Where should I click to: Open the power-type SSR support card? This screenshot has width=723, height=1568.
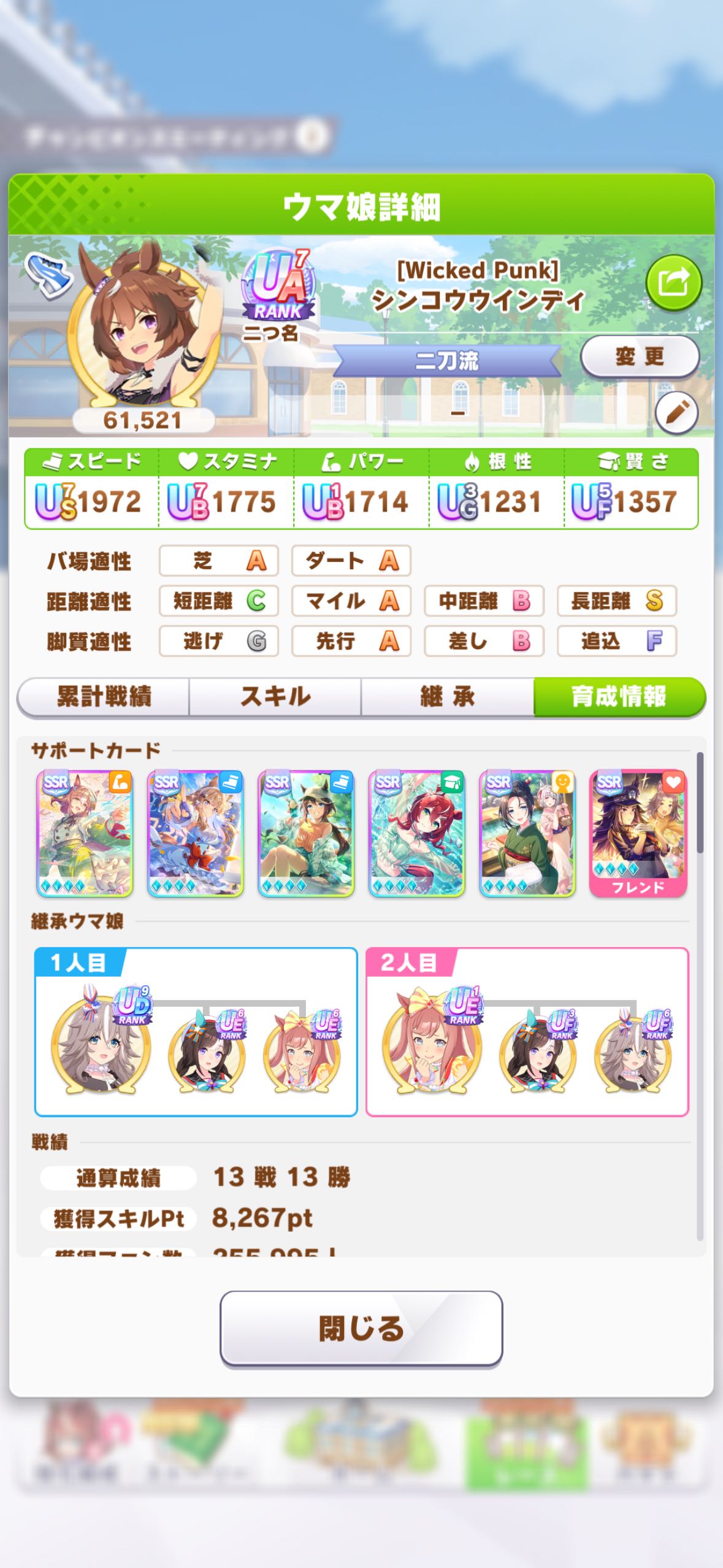tap(85, 834)
